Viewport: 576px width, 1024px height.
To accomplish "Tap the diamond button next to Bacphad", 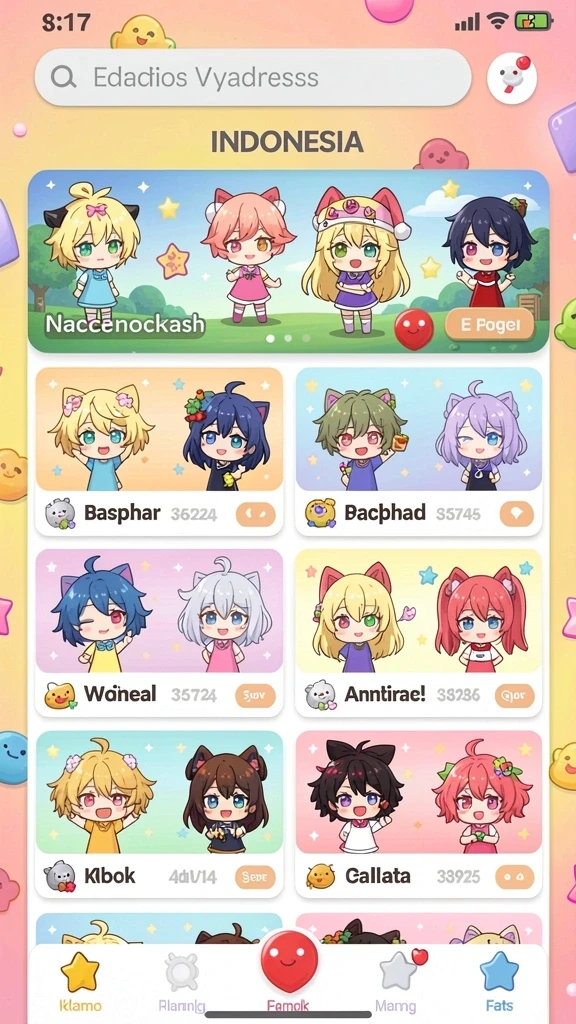I will 517,515.
